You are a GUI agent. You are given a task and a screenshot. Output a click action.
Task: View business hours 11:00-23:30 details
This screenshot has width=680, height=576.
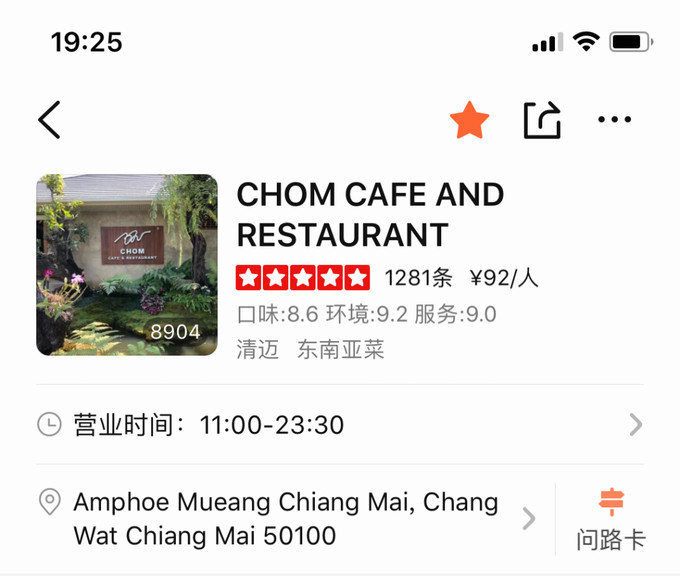tap(340, 425)
